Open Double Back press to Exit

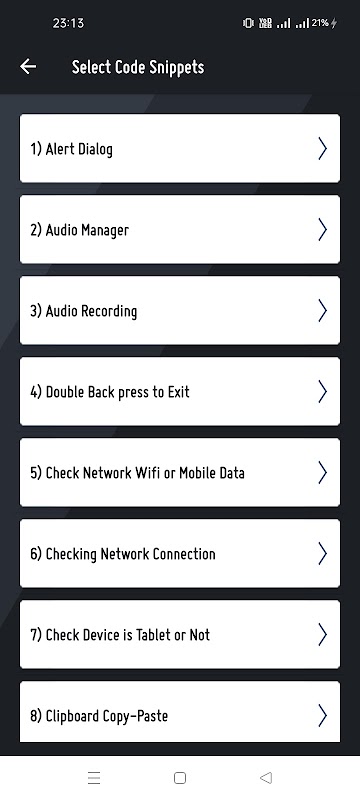coord(179,391)
